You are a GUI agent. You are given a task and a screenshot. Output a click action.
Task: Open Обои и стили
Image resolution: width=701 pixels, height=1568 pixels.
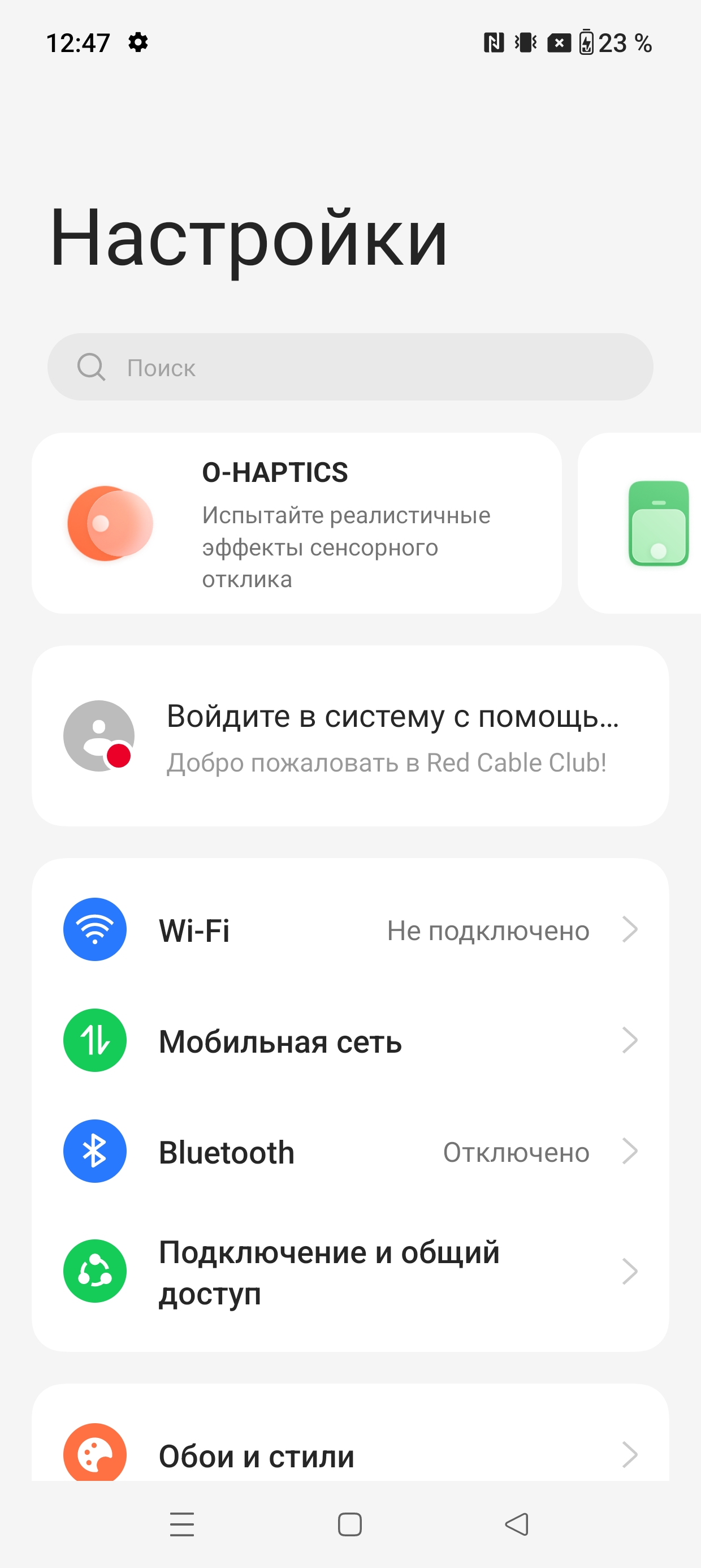[350, 1455]
